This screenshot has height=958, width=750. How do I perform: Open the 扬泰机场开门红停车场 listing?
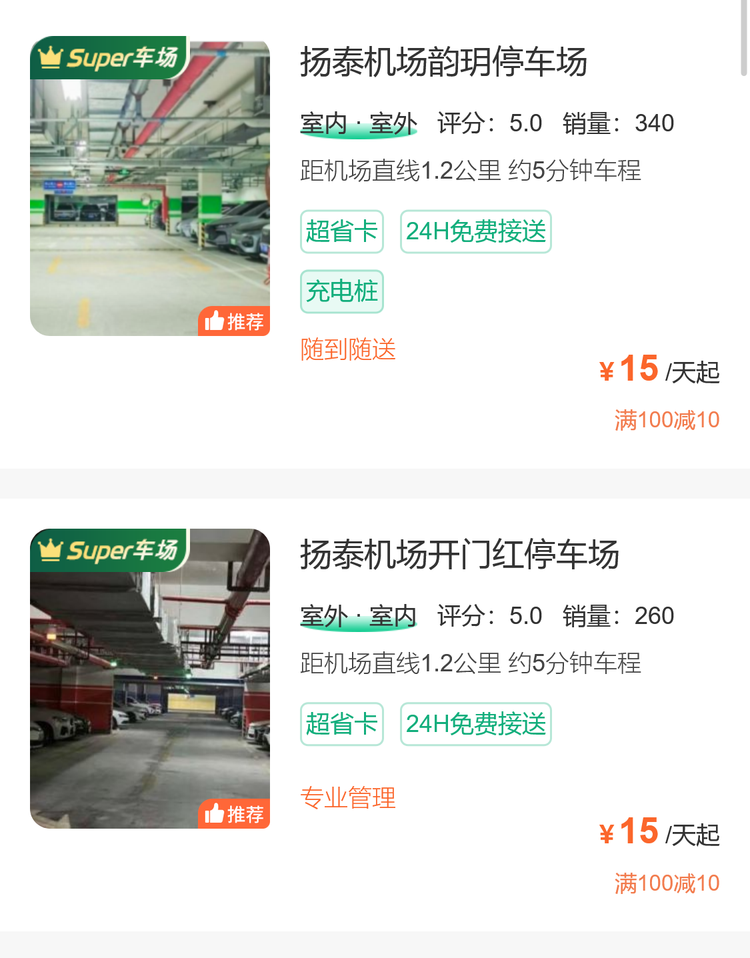coord(459,554)
